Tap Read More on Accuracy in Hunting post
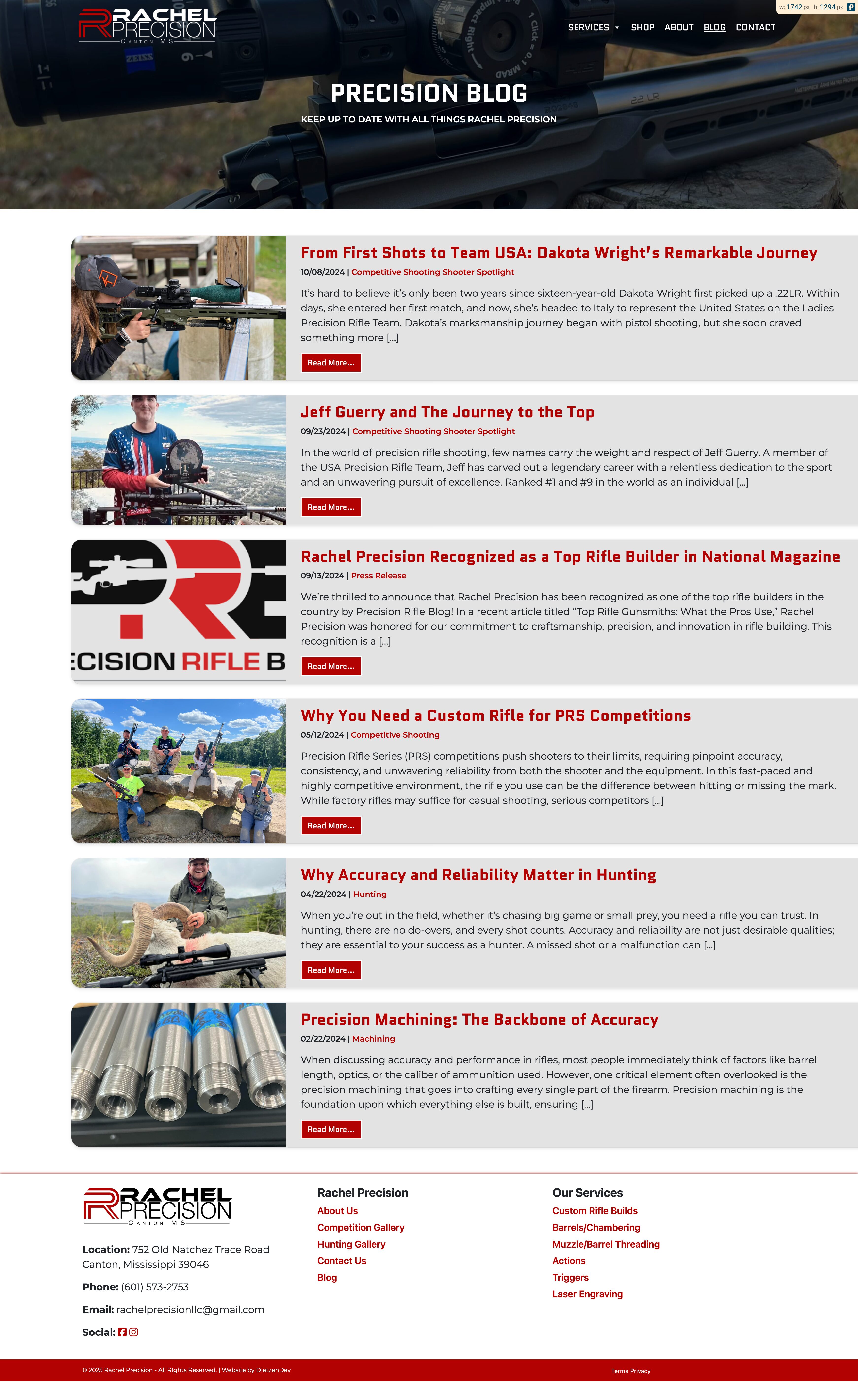The image size is (858, 1400). click(x=331, y=970)
